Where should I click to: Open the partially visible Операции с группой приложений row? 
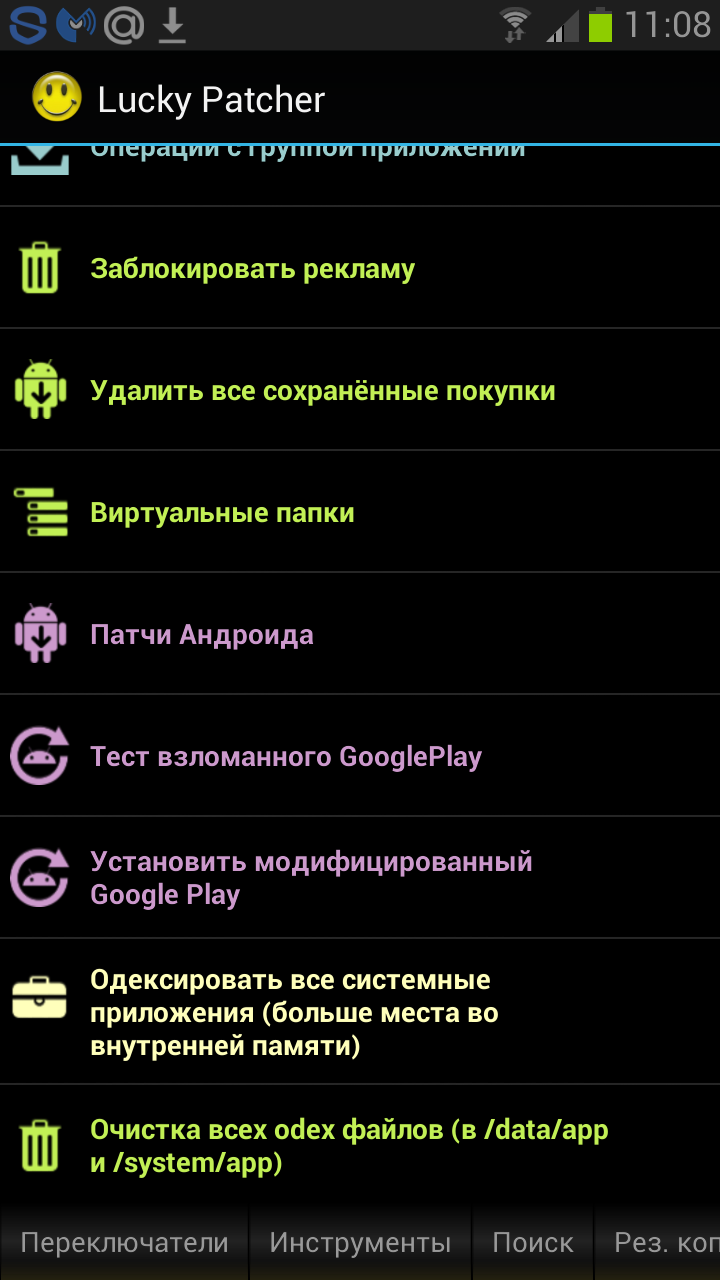pos(360,175)
